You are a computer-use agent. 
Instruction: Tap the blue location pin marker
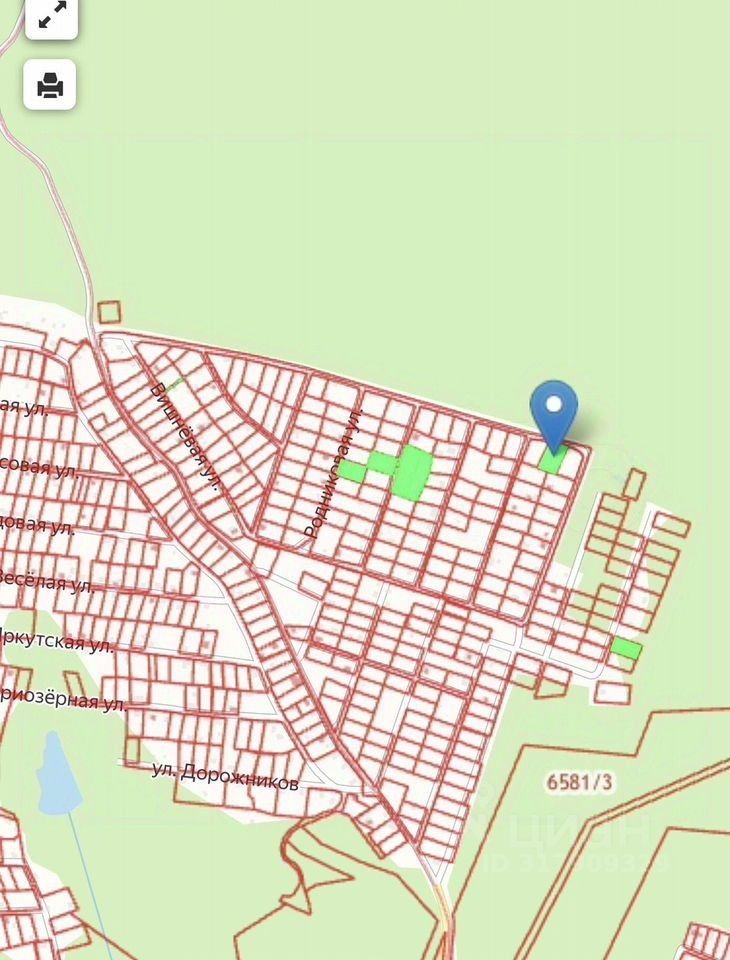point(553,411)
